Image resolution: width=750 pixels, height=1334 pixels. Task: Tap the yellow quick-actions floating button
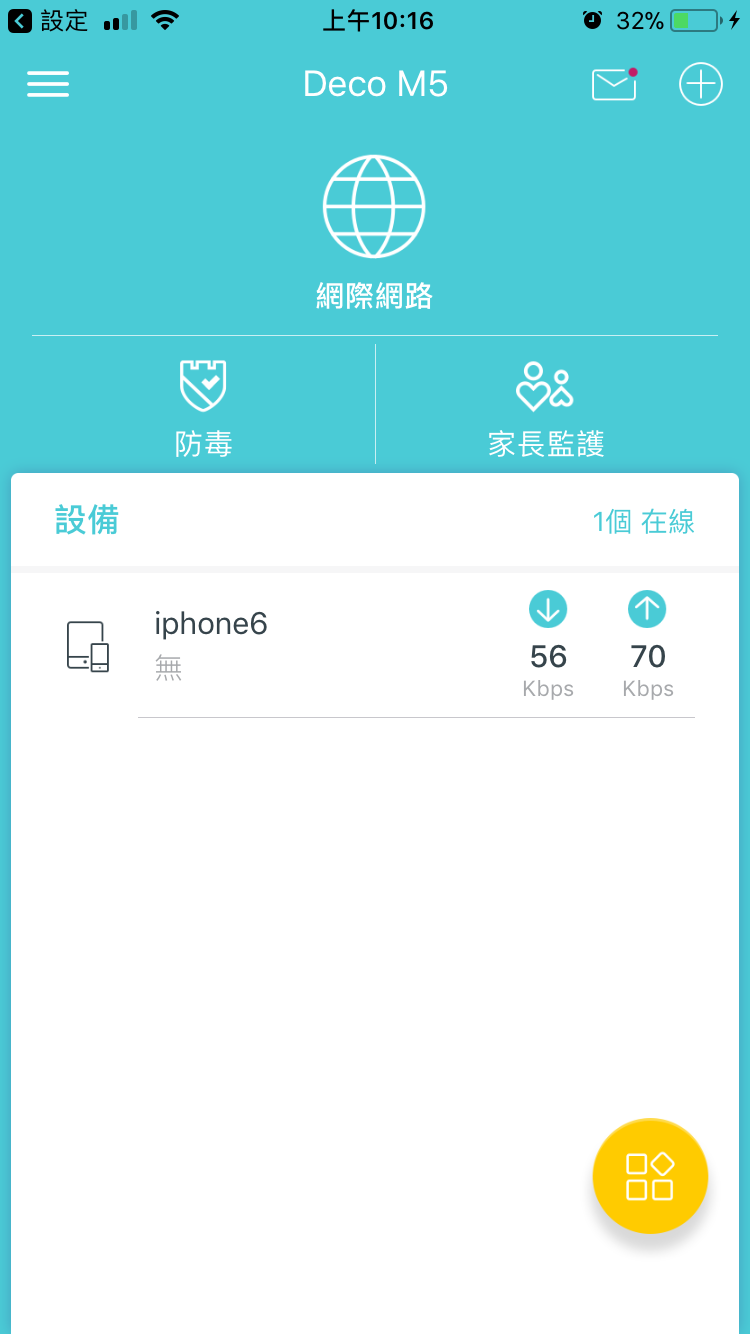(x=650, y=1176)
